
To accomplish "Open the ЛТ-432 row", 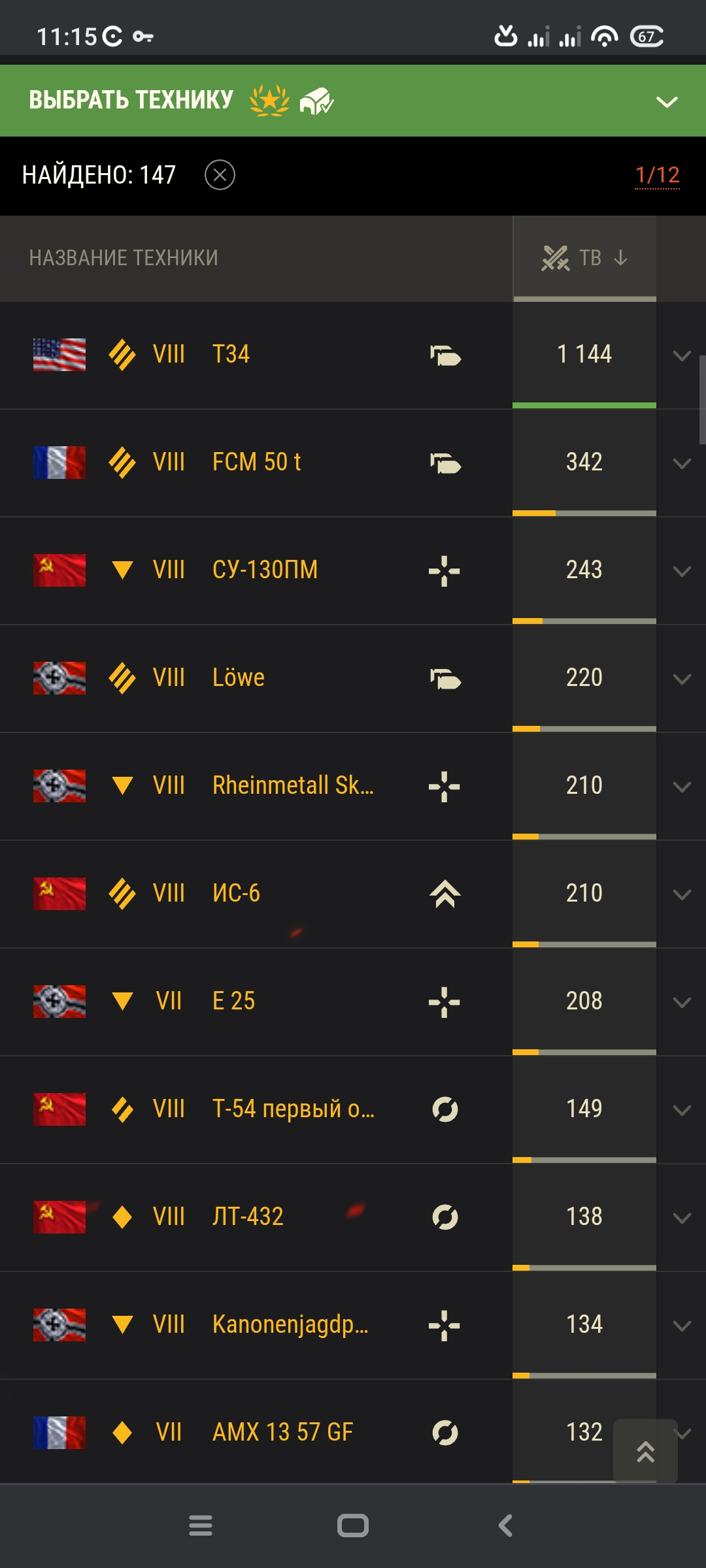I will pos(353,1217).
